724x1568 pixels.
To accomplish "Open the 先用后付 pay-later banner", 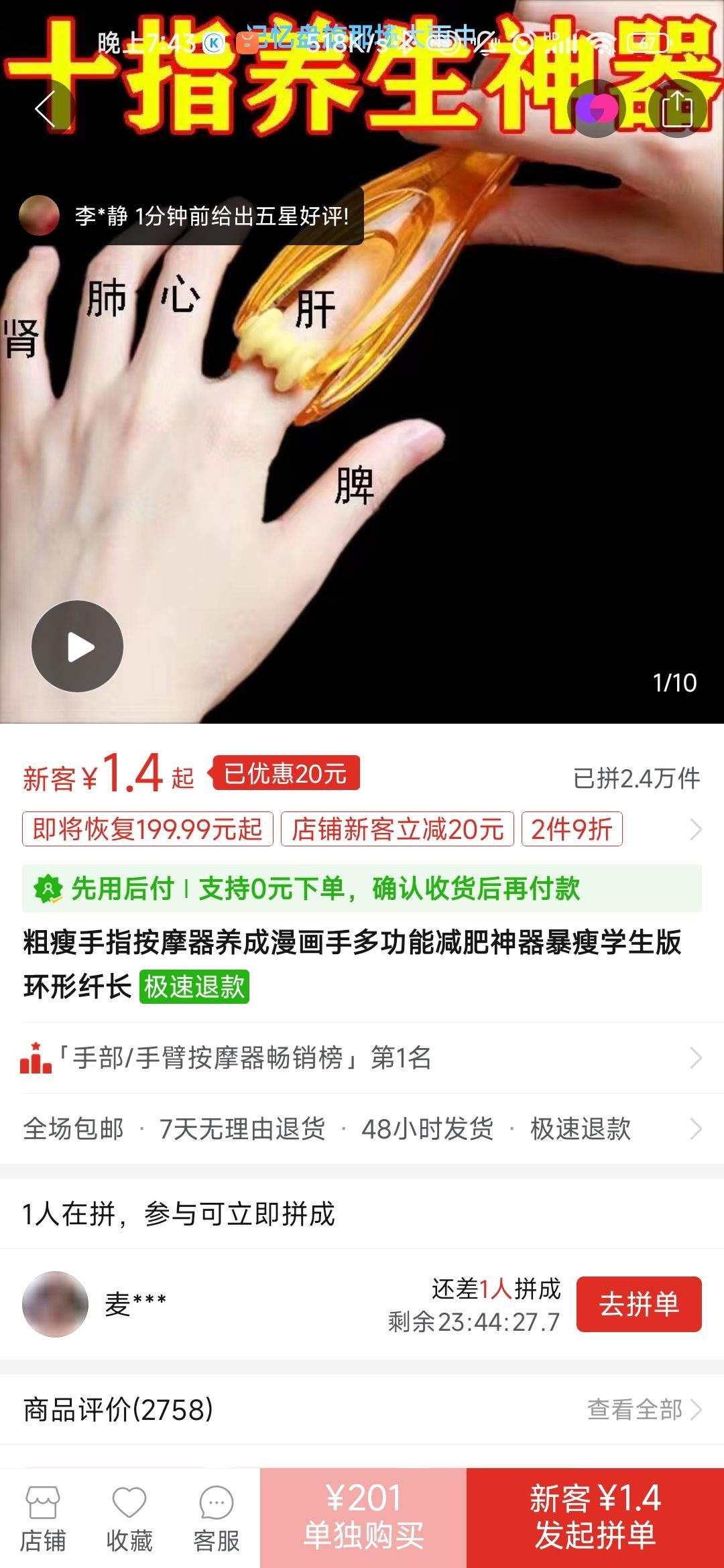I will [362, 889].
